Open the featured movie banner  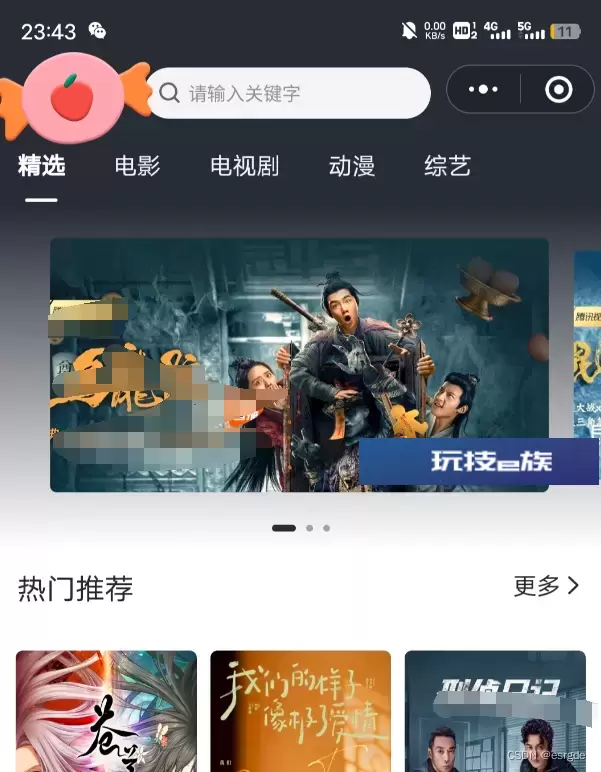[299, 364]
